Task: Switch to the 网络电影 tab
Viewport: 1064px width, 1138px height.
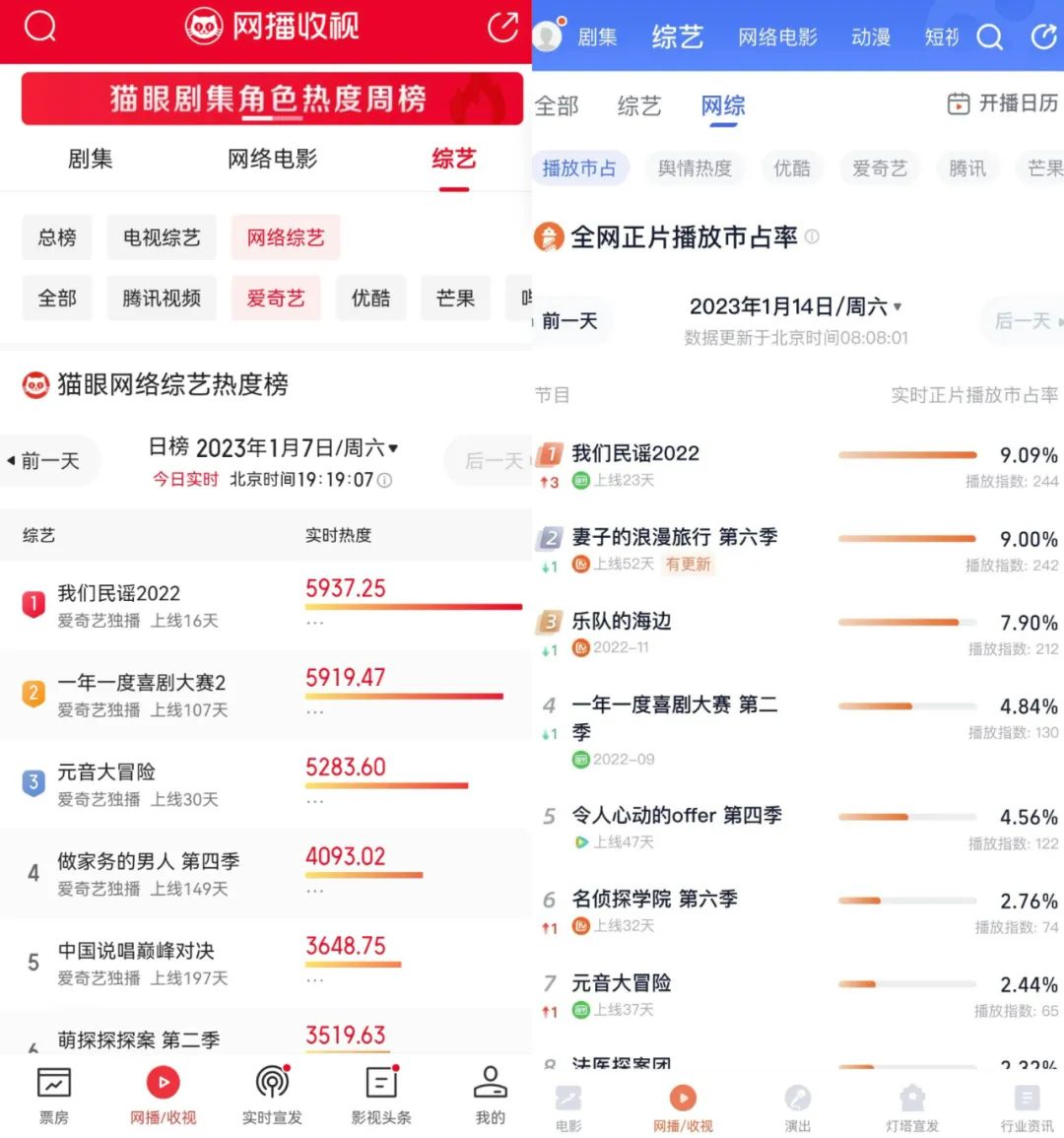Action: pyautogui.click(x=271, y=159)
